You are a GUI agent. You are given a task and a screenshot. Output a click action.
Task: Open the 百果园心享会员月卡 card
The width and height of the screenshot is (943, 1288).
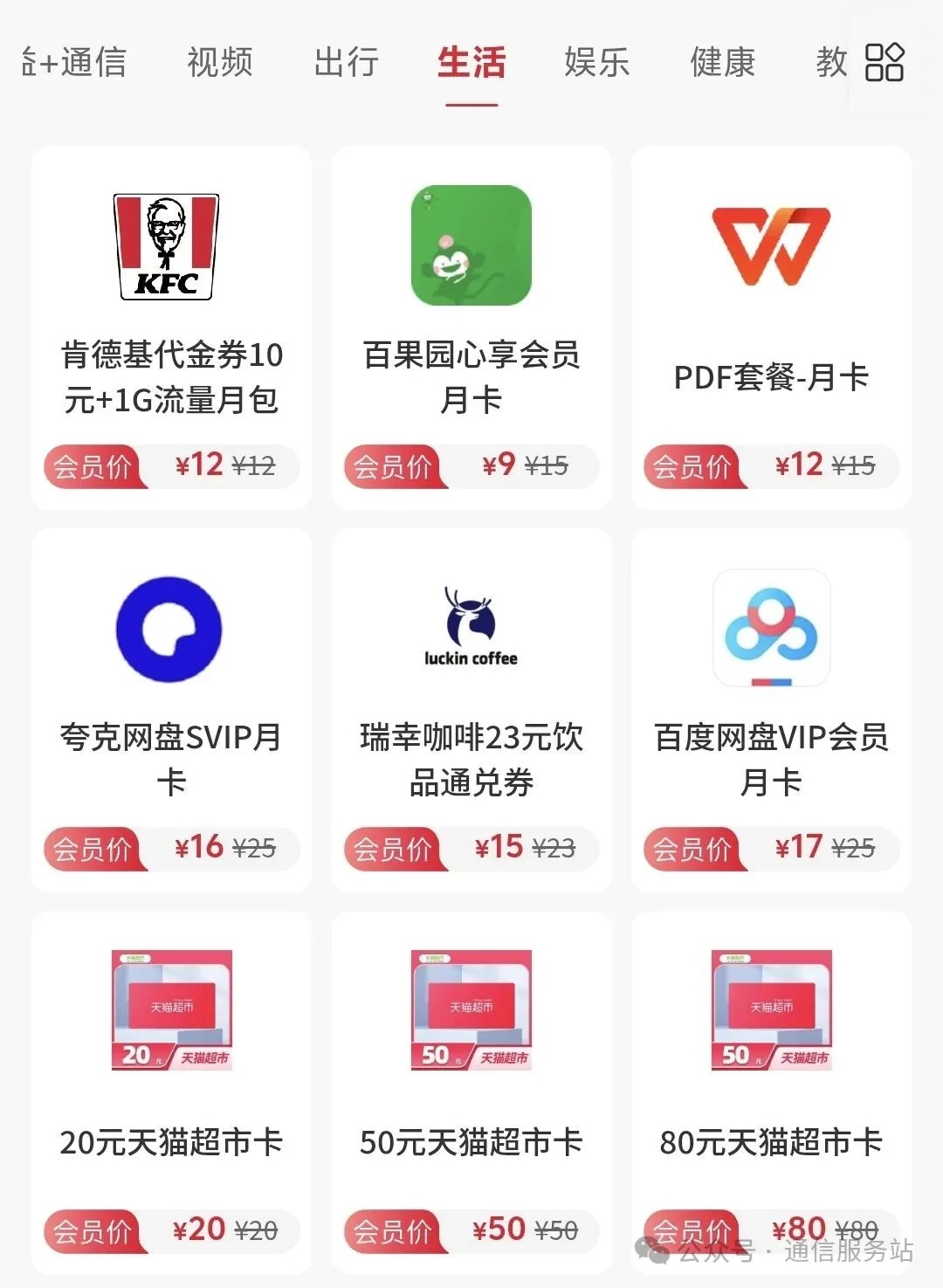coord(471,327)
